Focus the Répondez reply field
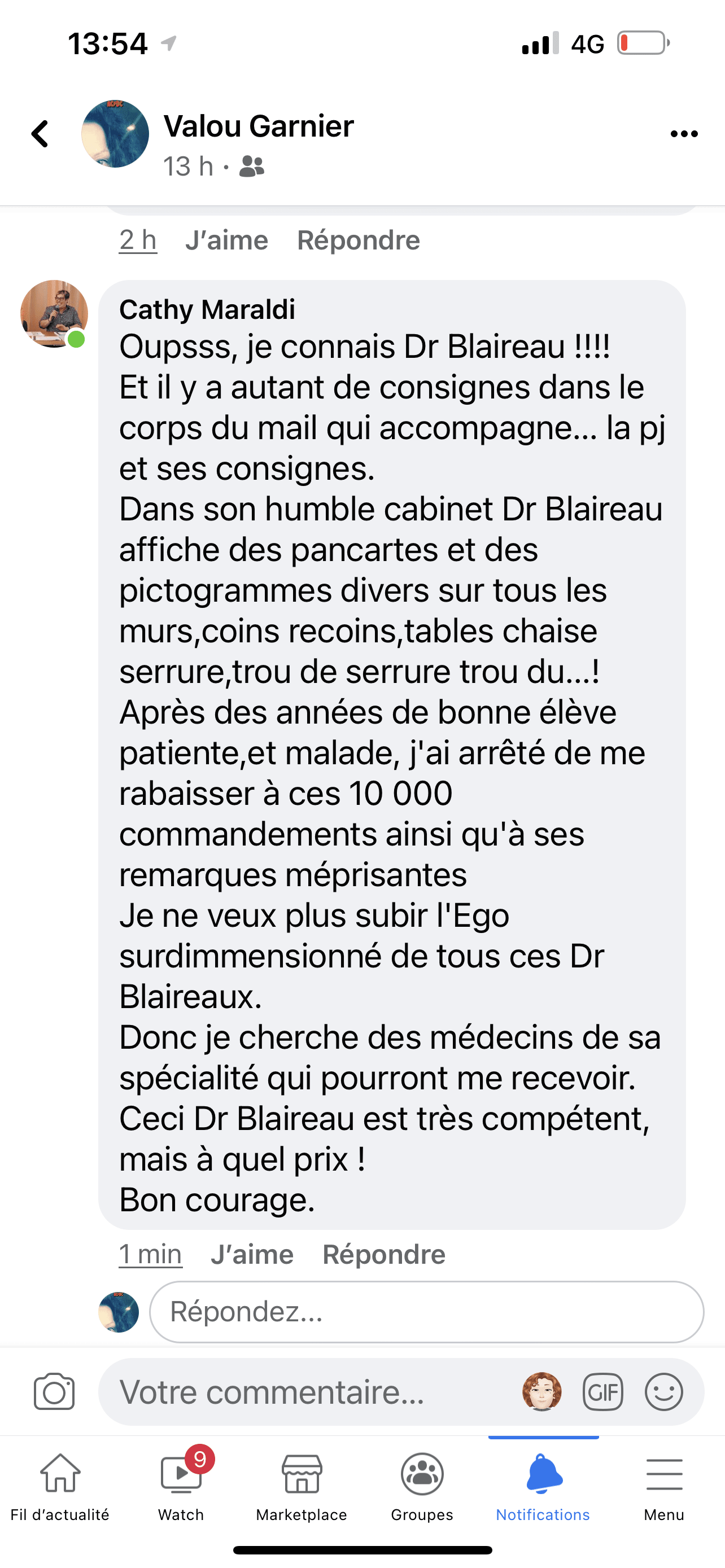 coord(426,1312)
